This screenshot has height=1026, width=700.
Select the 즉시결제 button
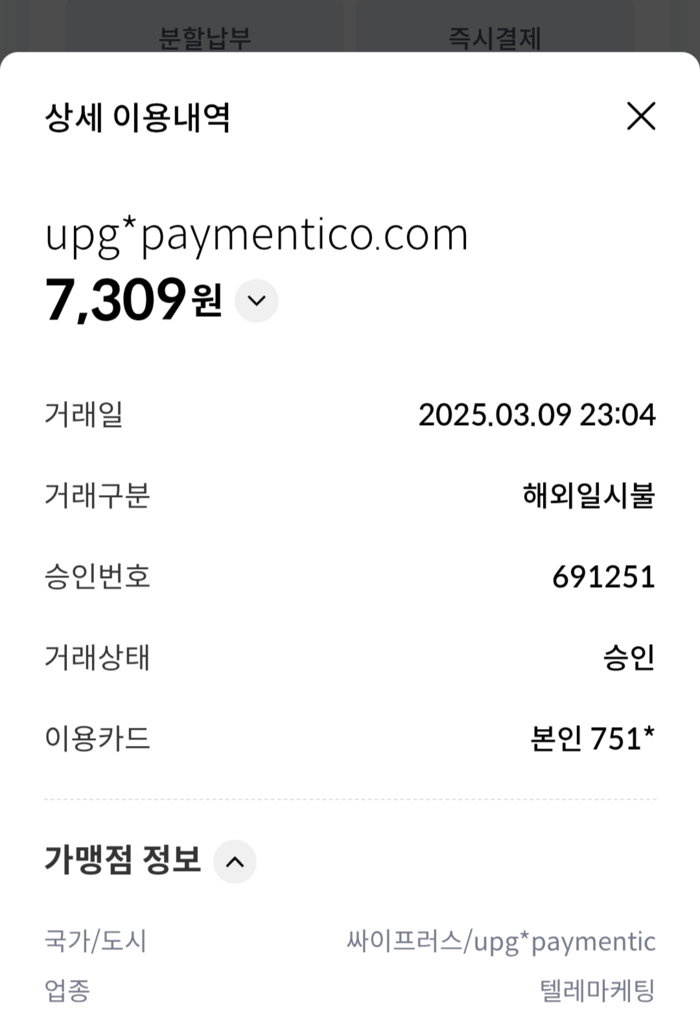494,37
